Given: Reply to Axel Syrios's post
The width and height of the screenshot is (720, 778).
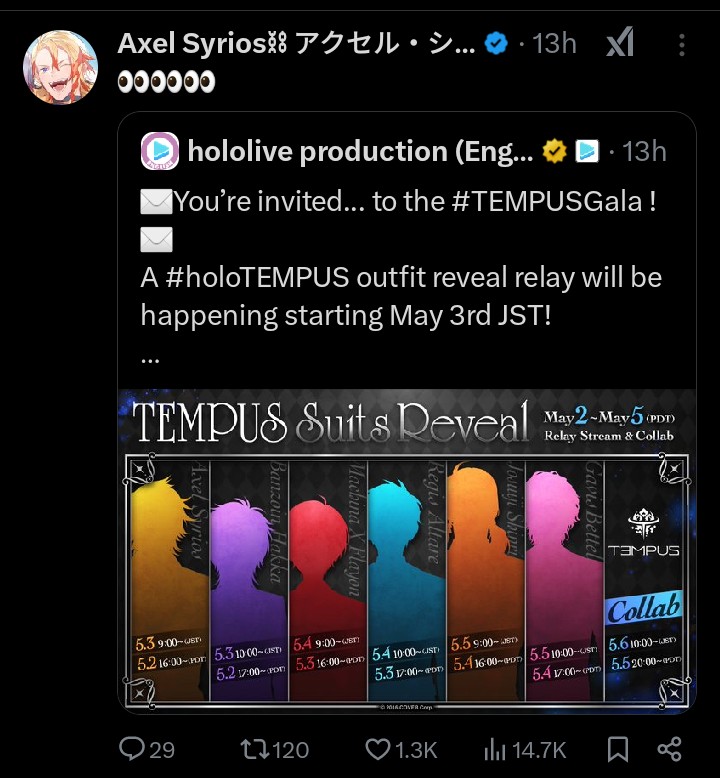Looking at the screenshot, I should click(146, 749).
